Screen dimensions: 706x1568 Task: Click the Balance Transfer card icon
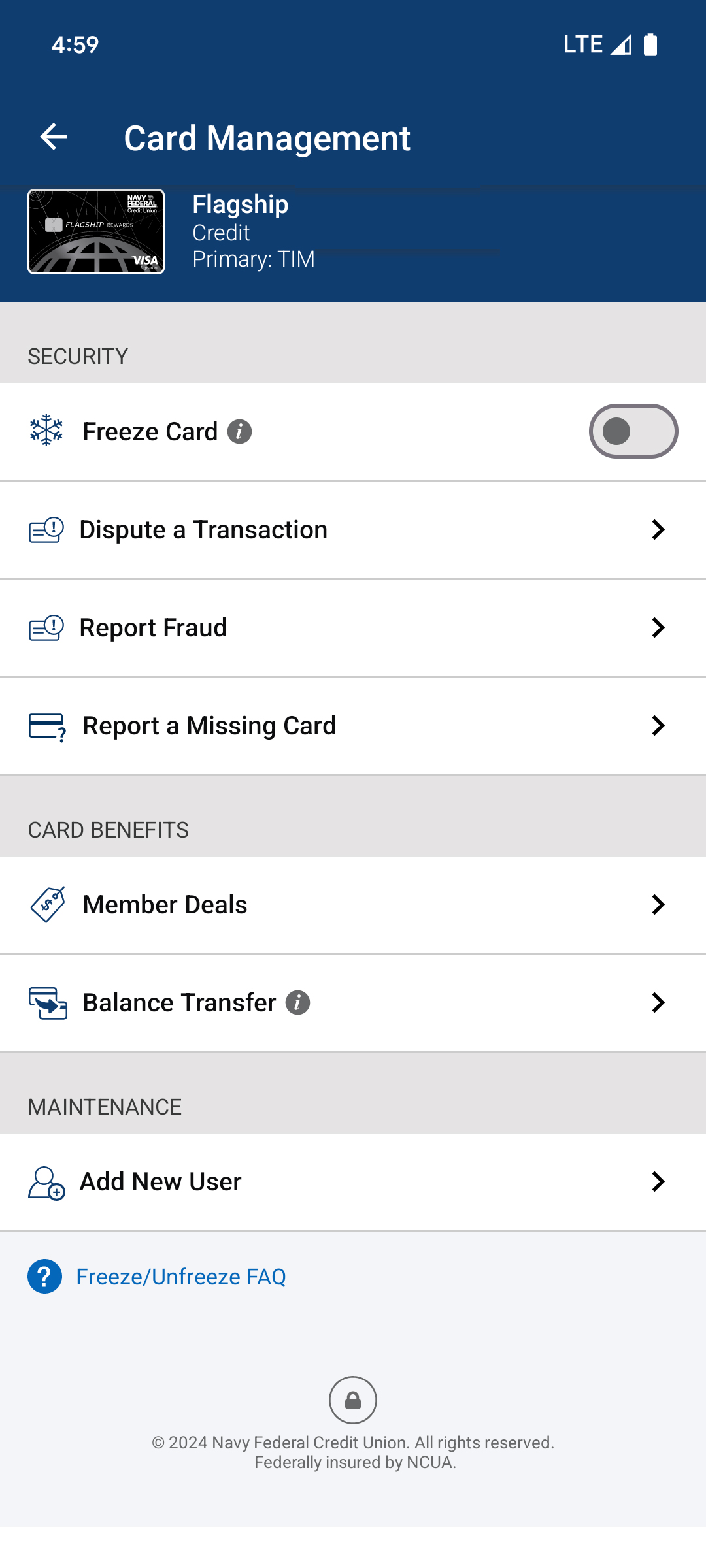[x=46, y=1002]
